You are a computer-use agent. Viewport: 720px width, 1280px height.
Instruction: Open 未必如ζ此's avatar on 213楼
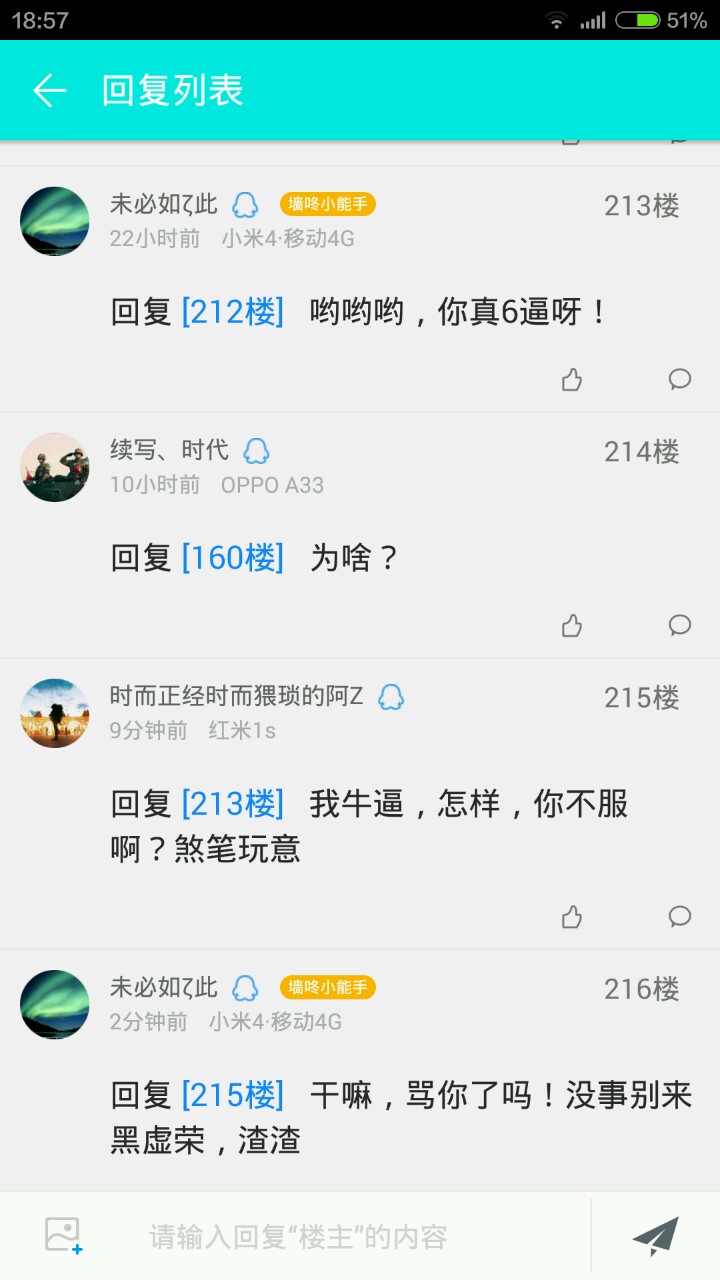click(x=55, y=221)
